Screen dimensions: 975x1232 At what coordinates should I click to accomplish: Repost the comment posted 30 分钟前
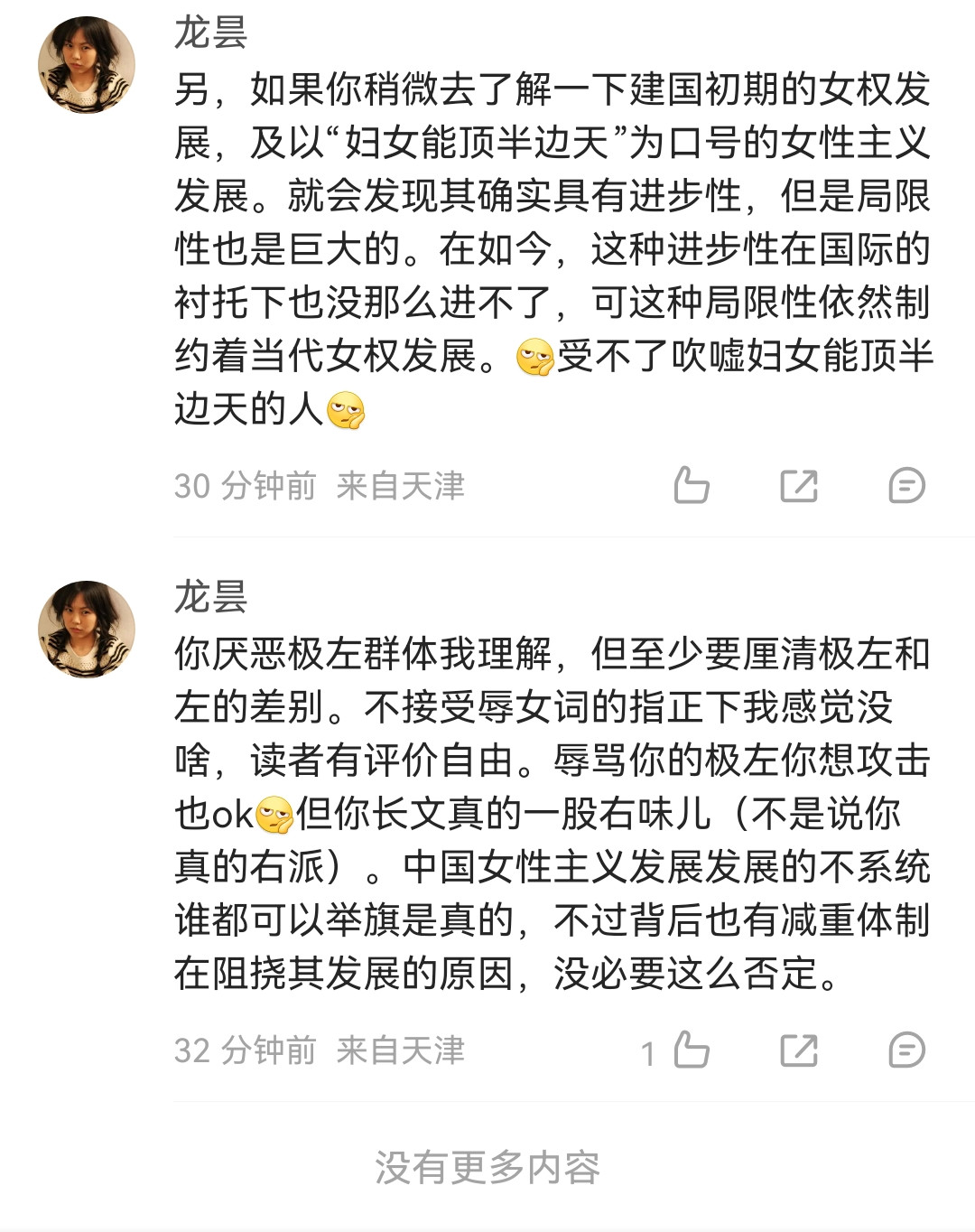click(x=799, y=486)
